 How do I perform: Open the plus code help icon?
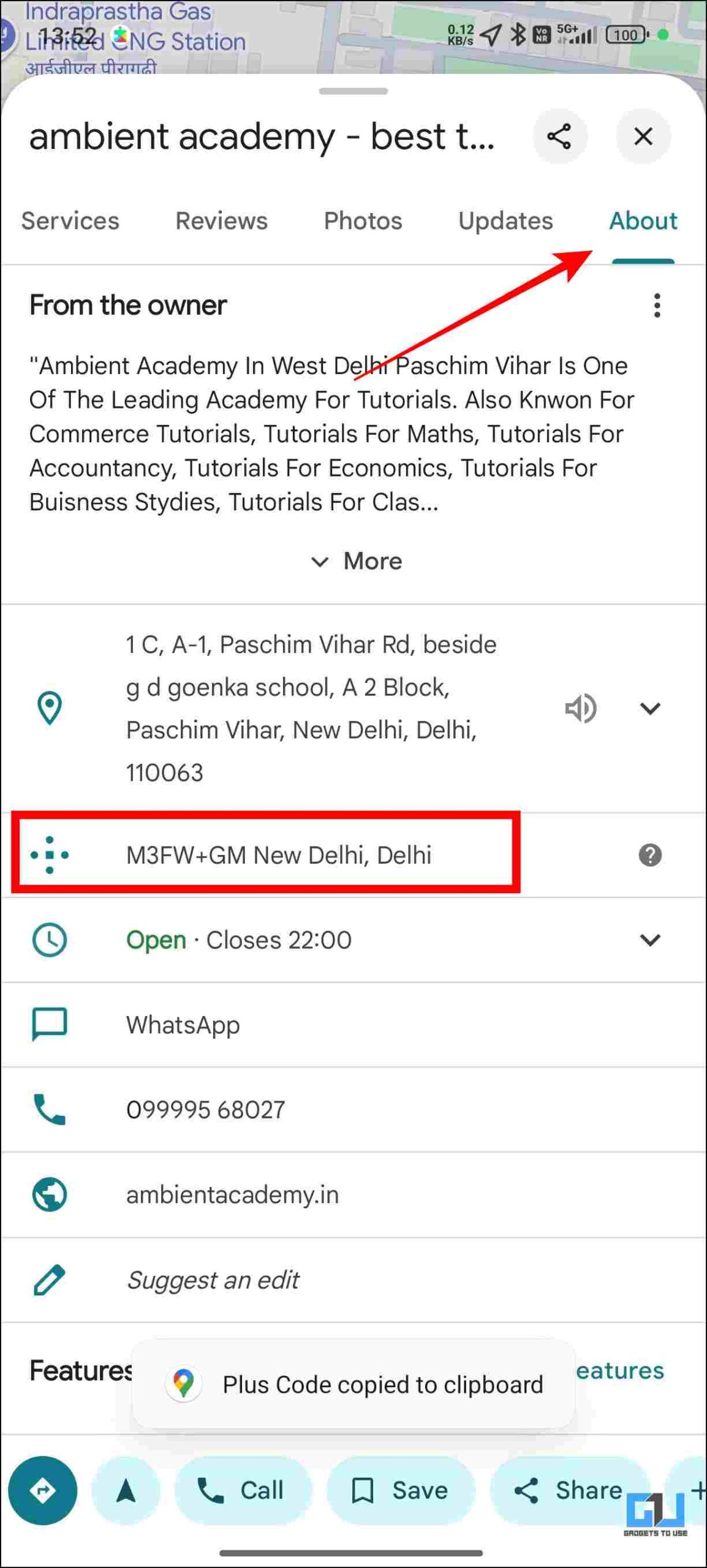(650, 855)
